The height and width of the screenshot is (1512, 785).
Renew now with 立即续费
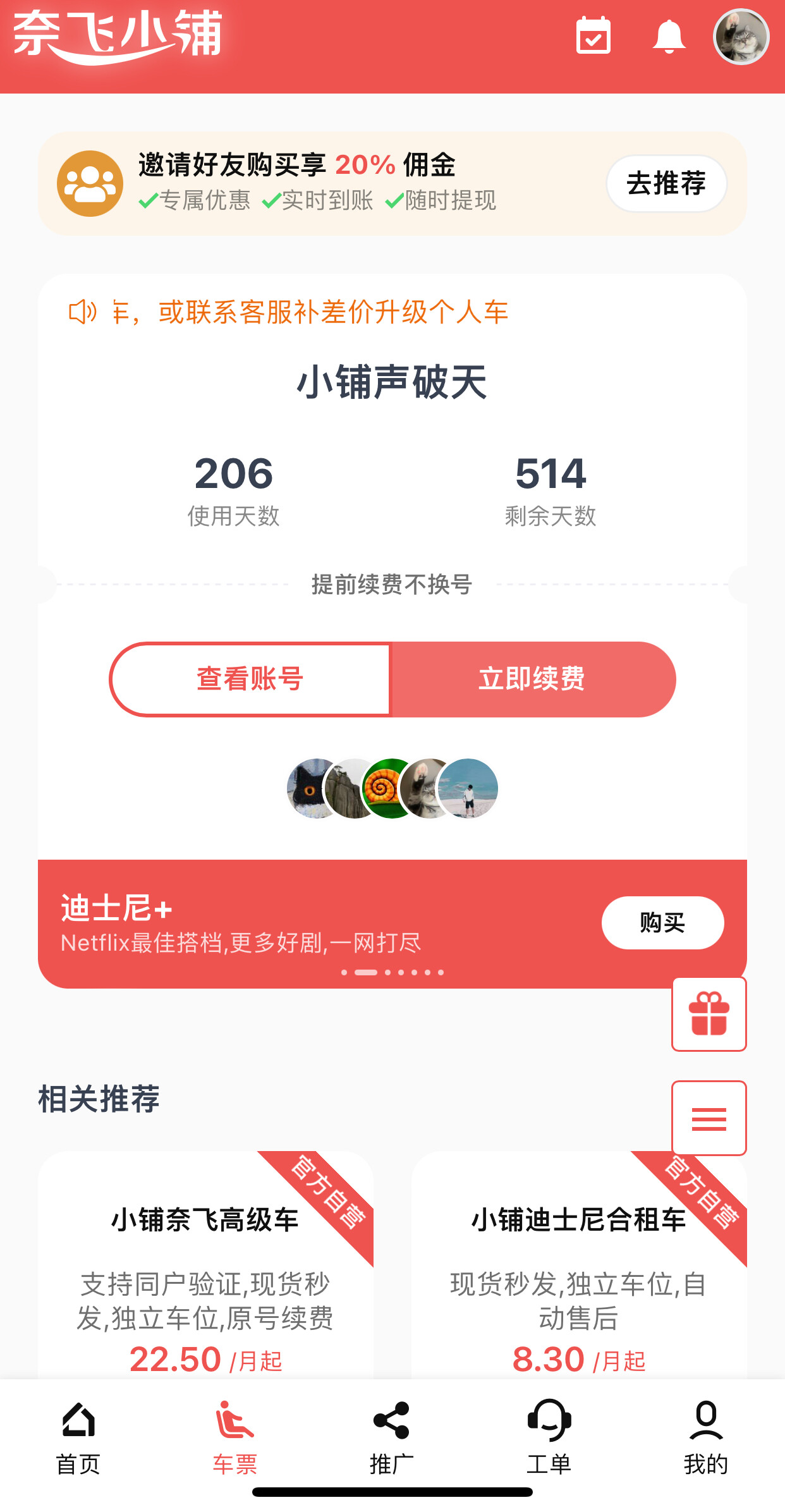click(x=533, y=680)
